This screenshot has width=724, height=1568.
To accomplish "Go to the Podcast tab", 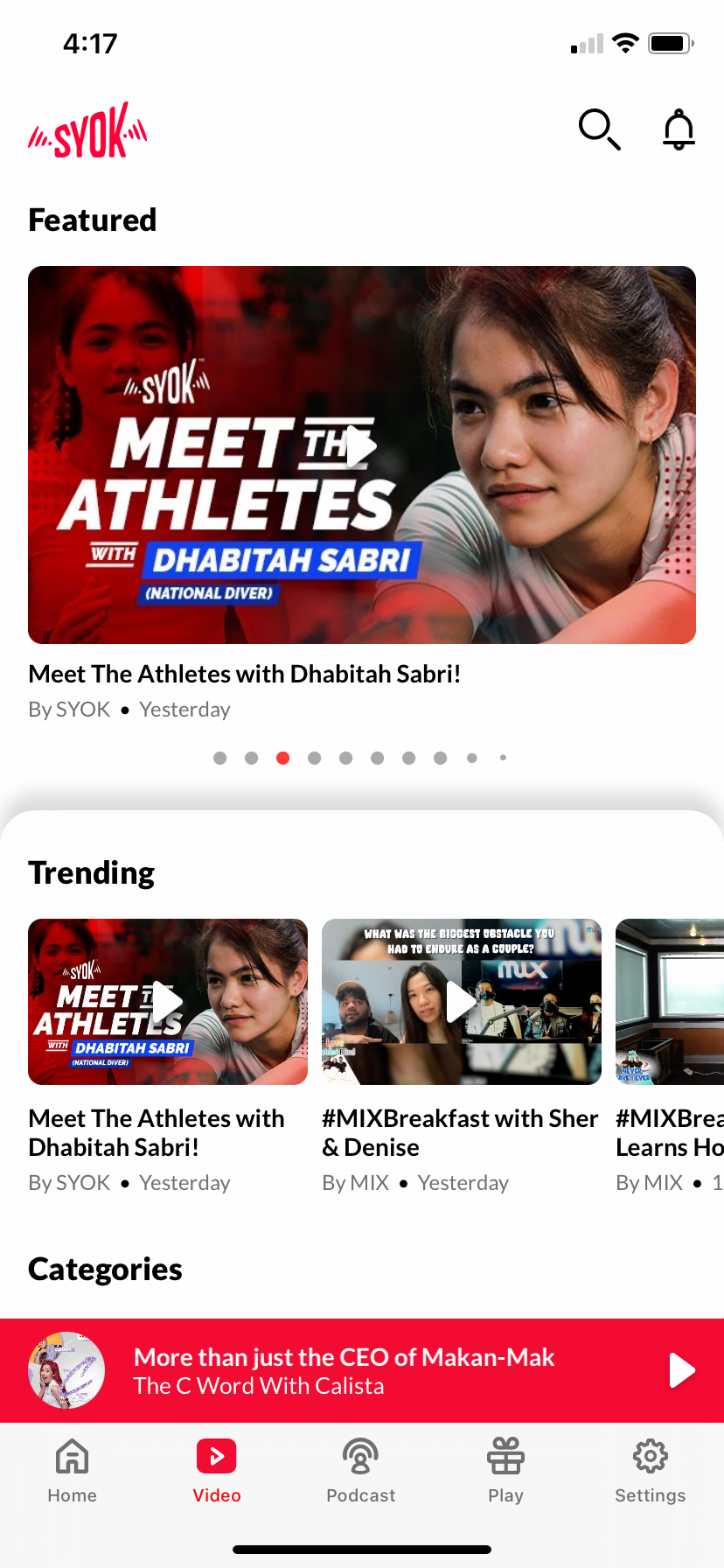I will (361, 1472).
